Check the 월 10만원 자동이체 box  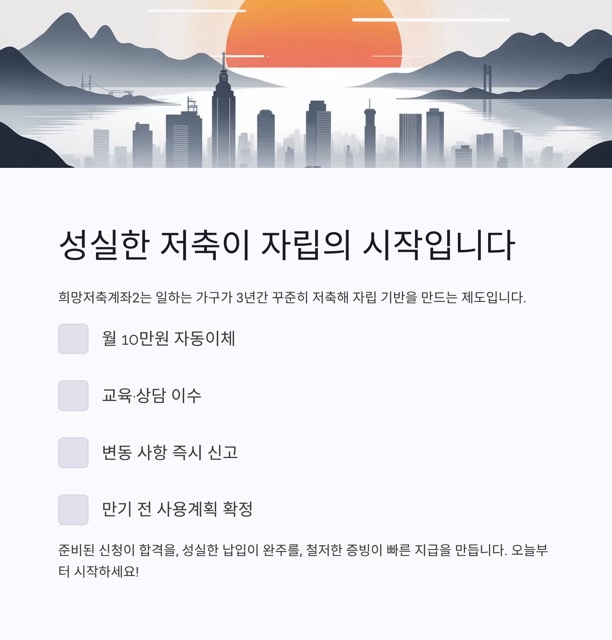click(74, 338)
